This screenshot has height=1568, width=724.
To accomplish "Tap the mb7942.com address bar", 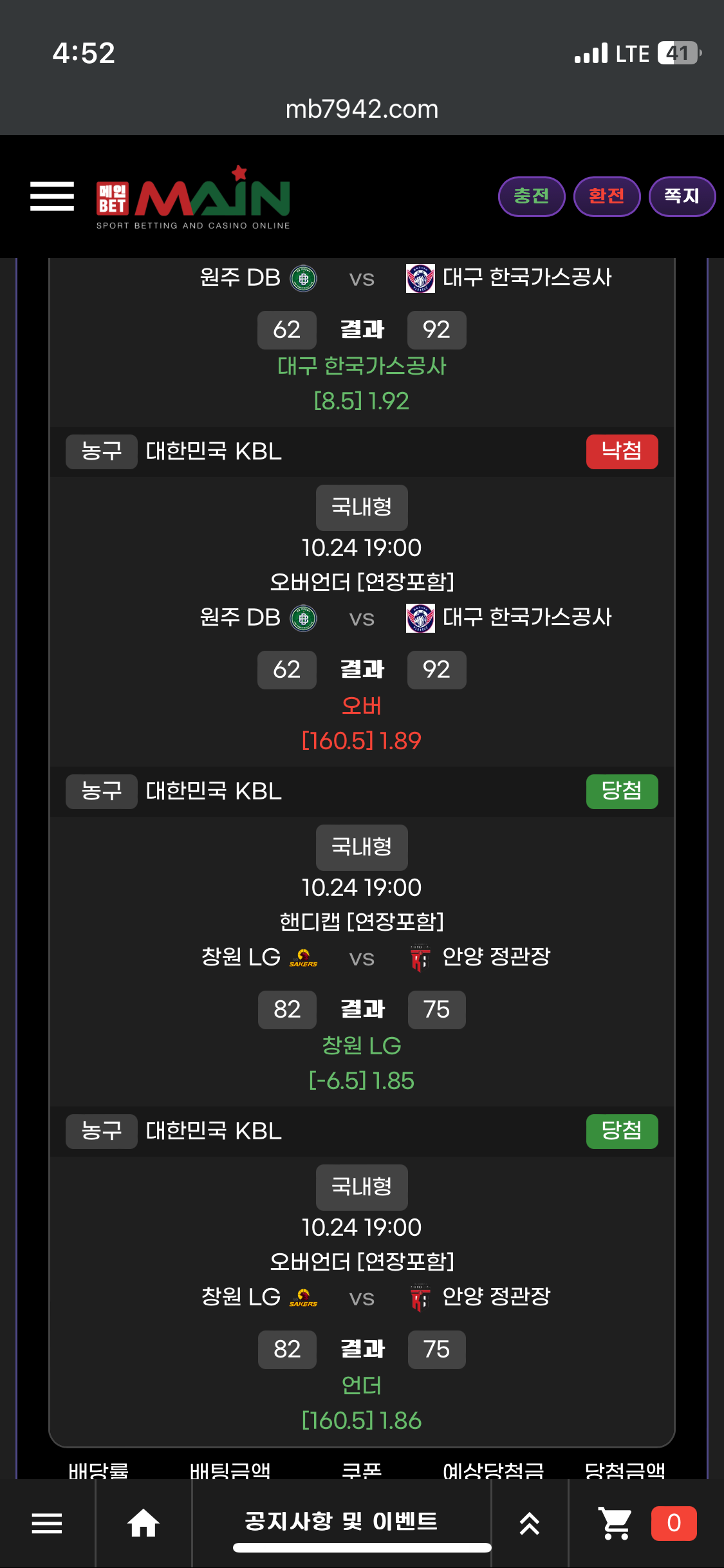I will coord(362,109).
